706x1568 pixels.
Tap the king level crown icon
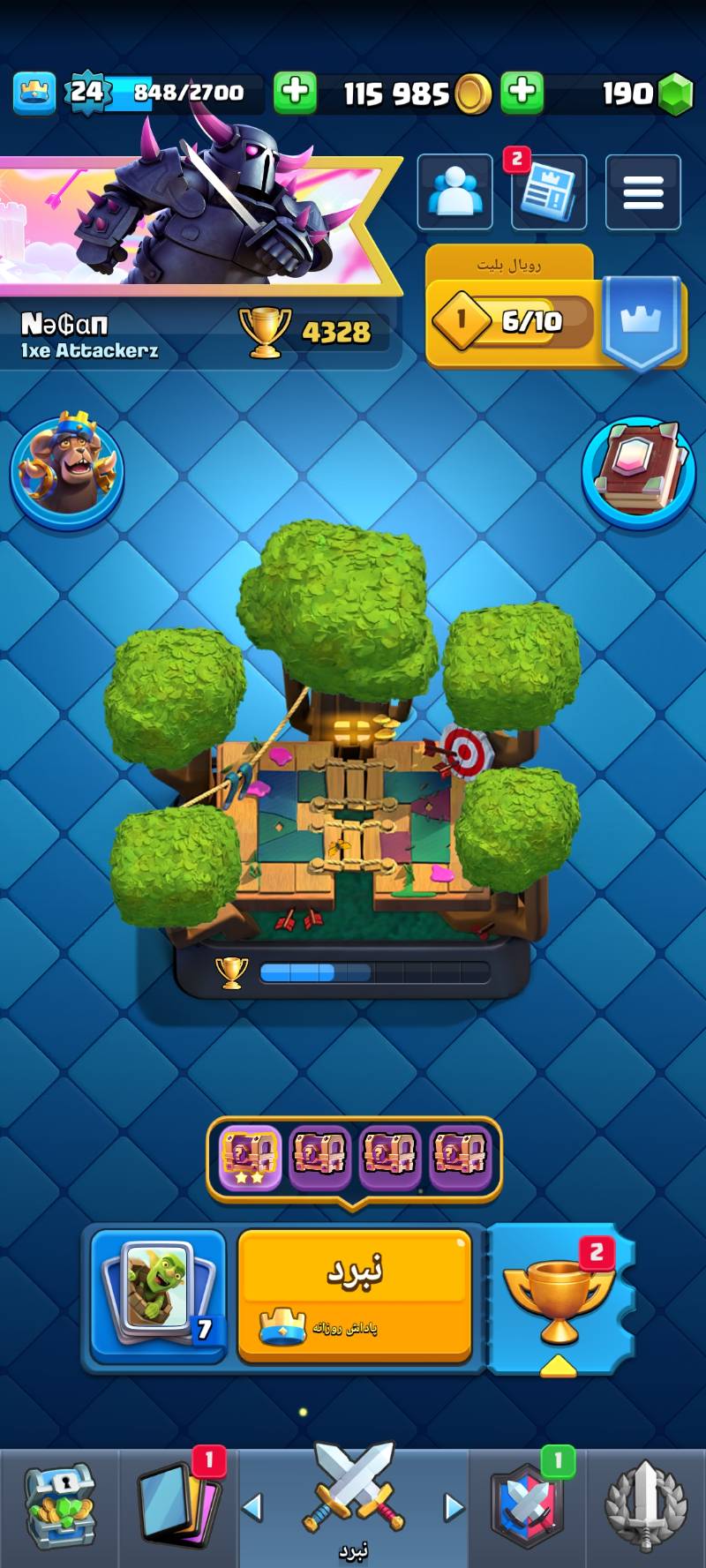pos(35,92)
